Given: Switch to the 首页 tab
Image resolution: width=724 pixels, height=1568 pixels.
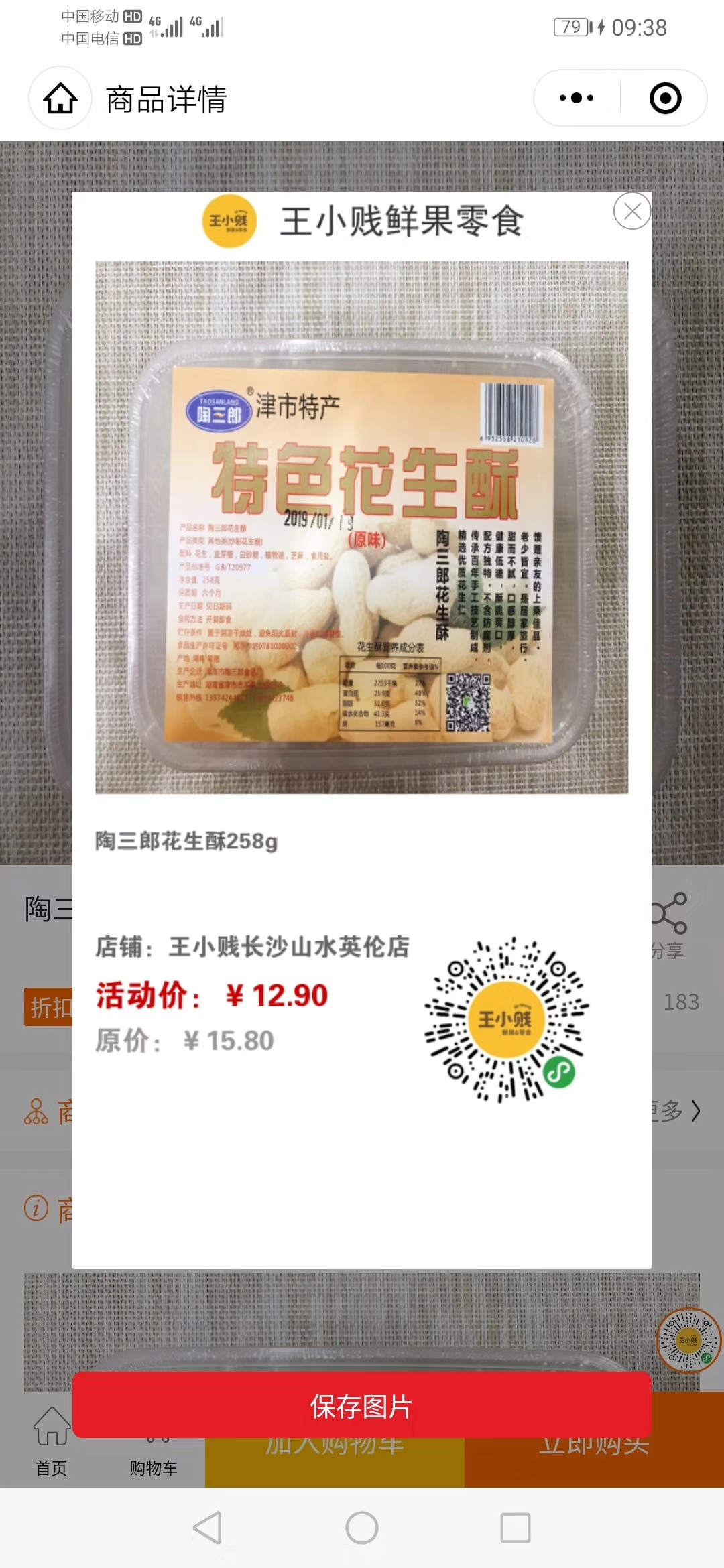Looking at the screenshot, I should (x=52, y=1447).
